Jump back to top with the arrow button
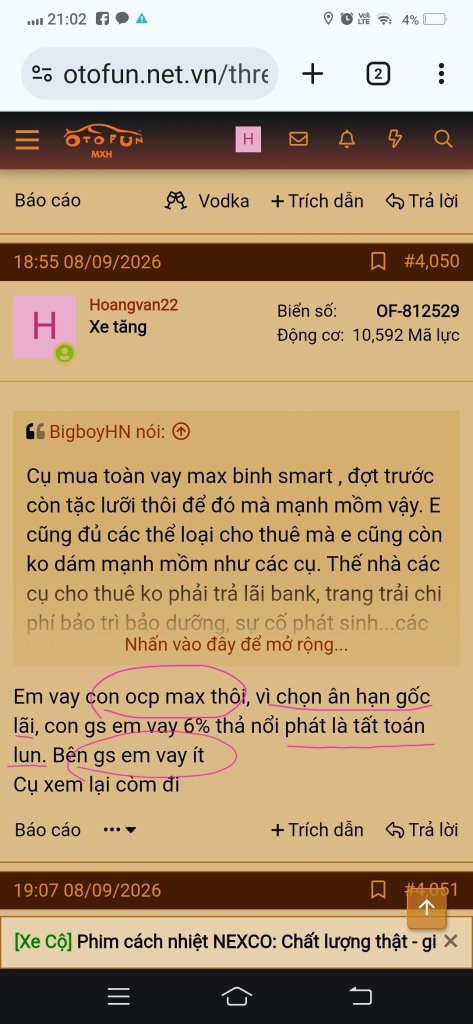This screenshot has width=473, height=1024. (x=427, y=907)
